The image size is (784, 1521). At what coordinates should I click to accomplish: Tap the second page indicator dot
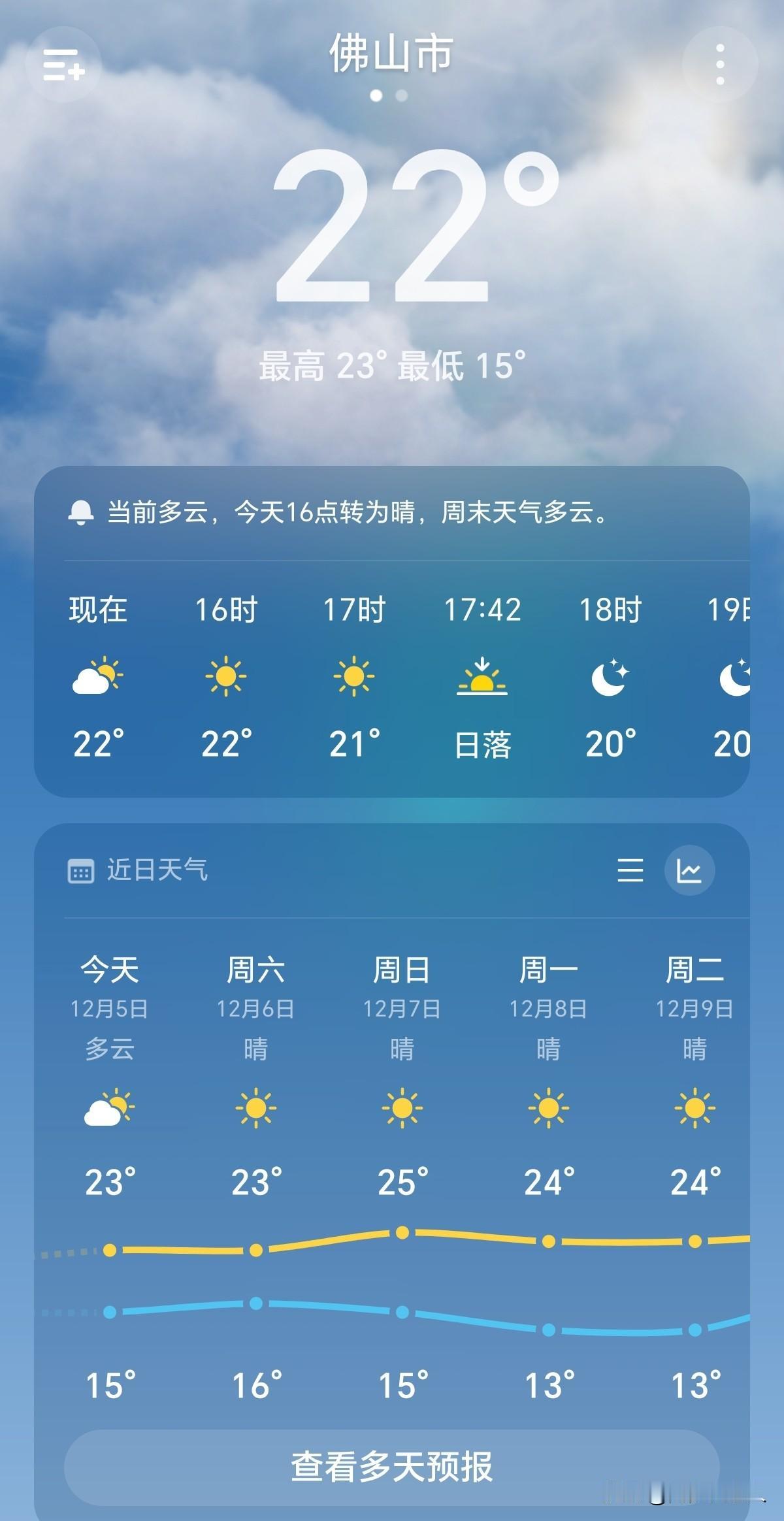click(401, 96)
